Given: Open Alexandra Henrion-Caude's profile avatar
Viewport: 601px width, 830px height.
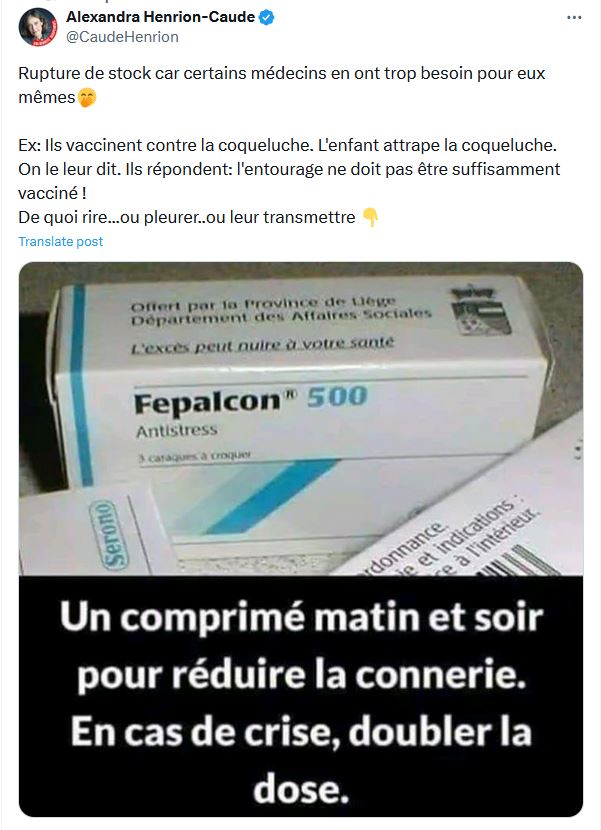Looking at the screenshot, I should coord(36,27).
